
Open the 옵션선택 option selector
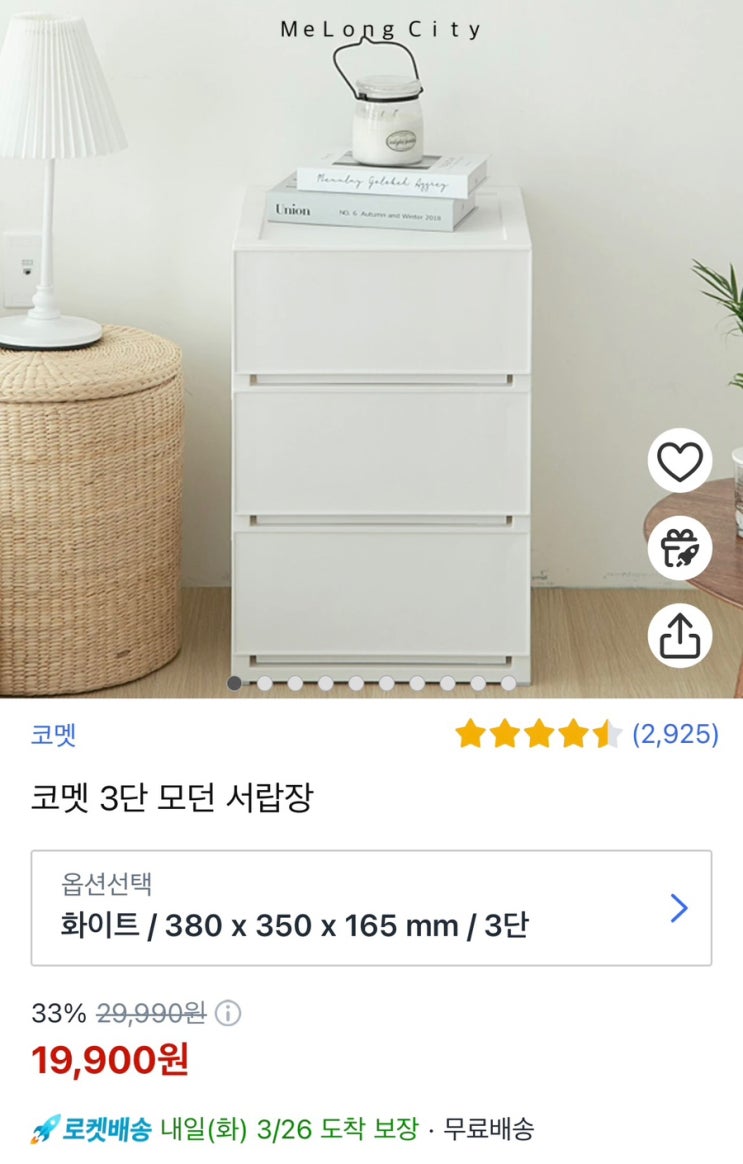[371, 908]
